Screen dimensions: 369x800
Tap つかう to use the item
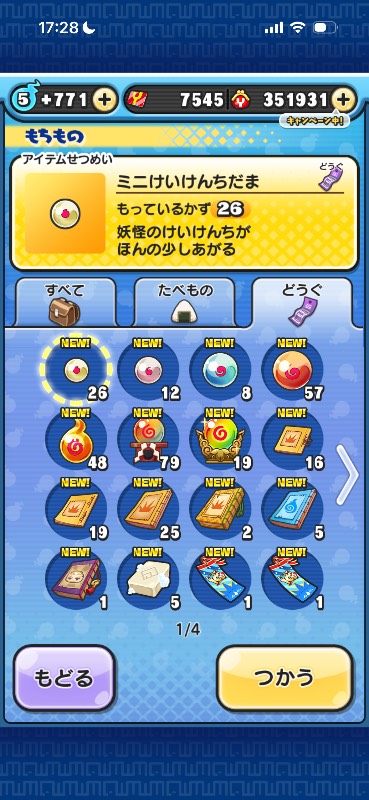coord(285,678)
